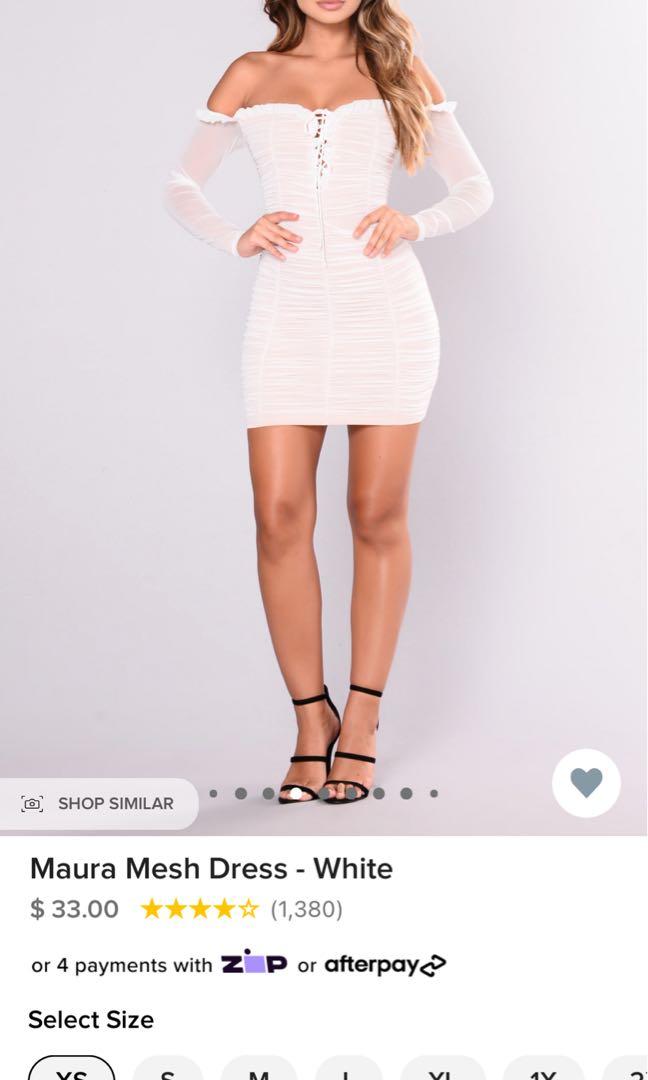Viewport: 648px width, 1080px height.
Task: Add dress to favorites with heart icon
Action: tap(586, 783)
